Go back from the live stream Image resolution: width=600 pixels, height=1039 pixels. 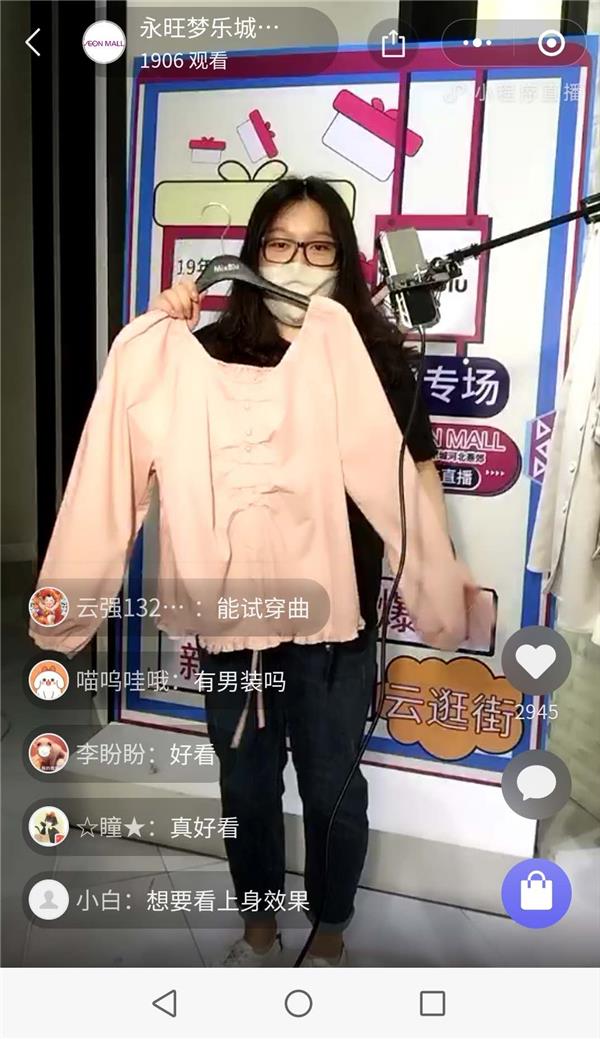(x=33, y=43)
